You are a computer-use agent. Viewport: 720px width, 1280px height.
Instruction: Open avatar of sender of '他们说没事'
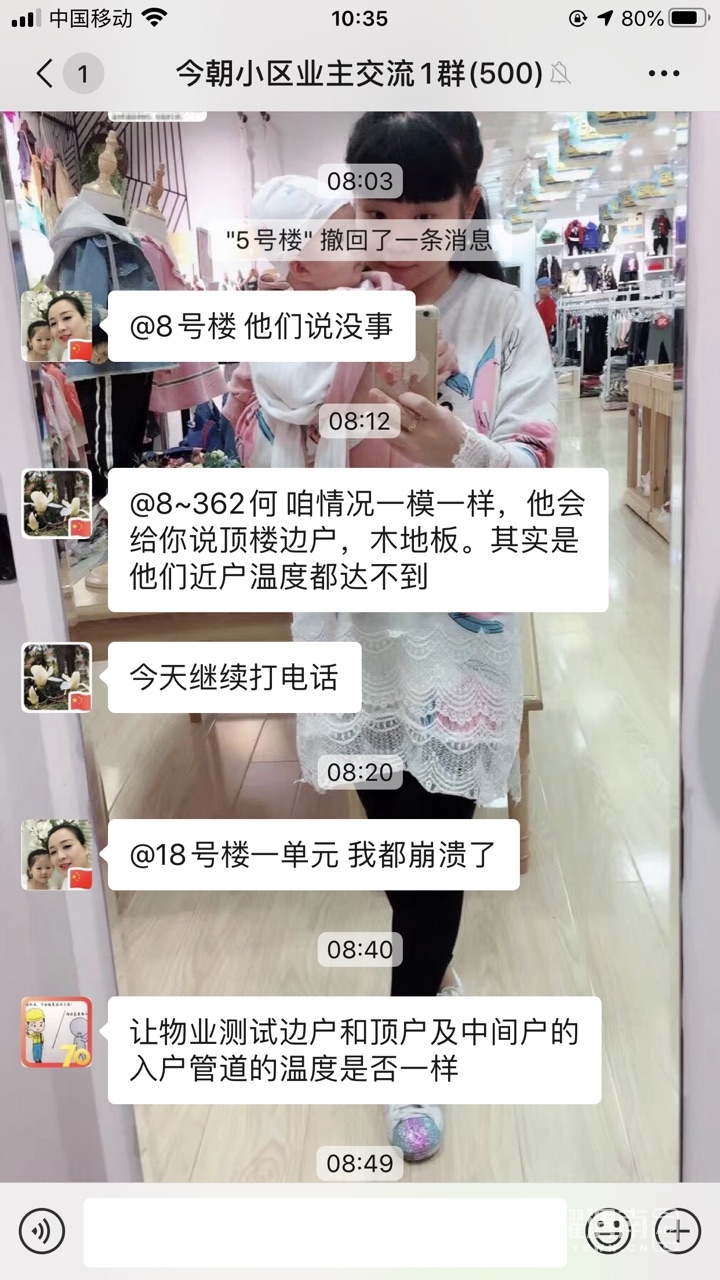coord(57,326)
